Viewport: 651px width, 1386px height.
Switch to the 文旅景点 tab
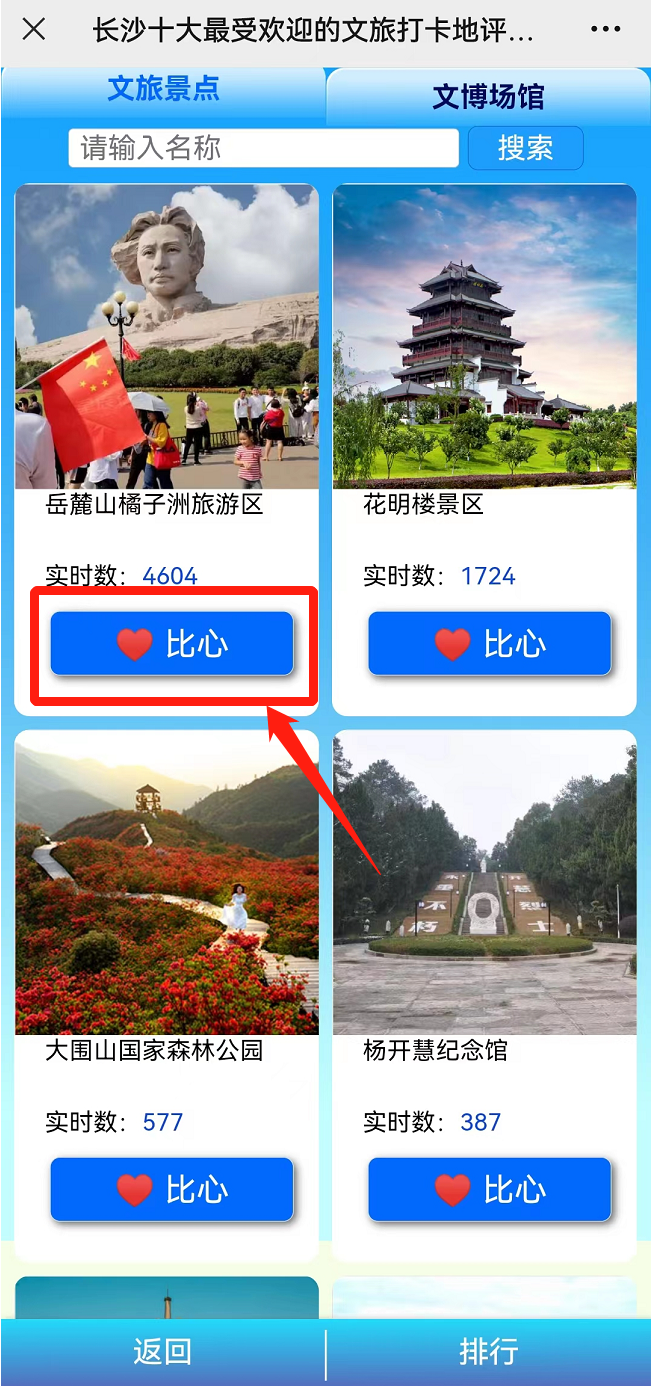[x=163, y=89]
